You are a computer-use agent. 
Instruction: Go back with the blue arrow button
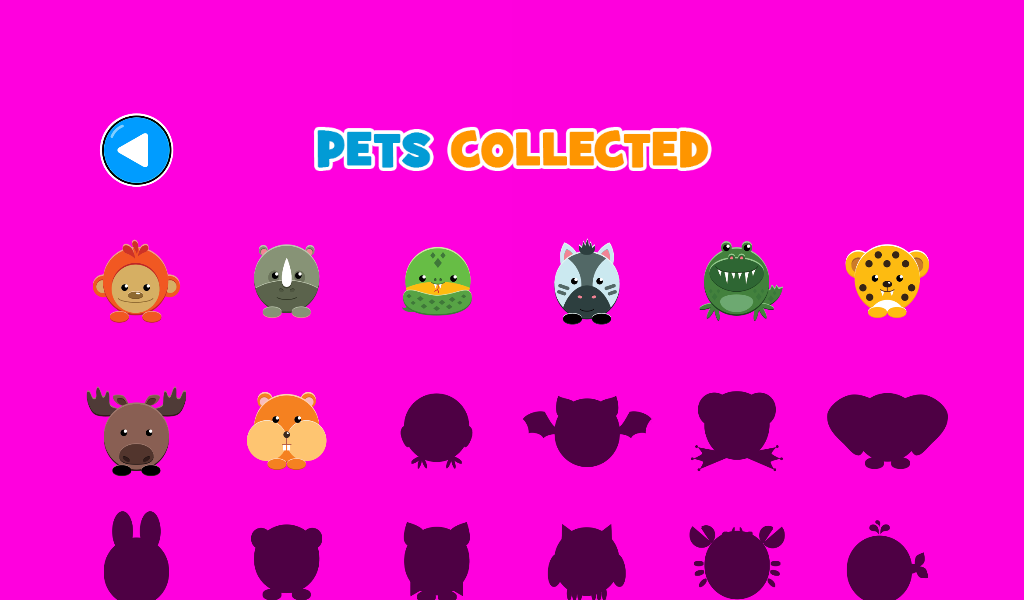(x=136, y=150)
